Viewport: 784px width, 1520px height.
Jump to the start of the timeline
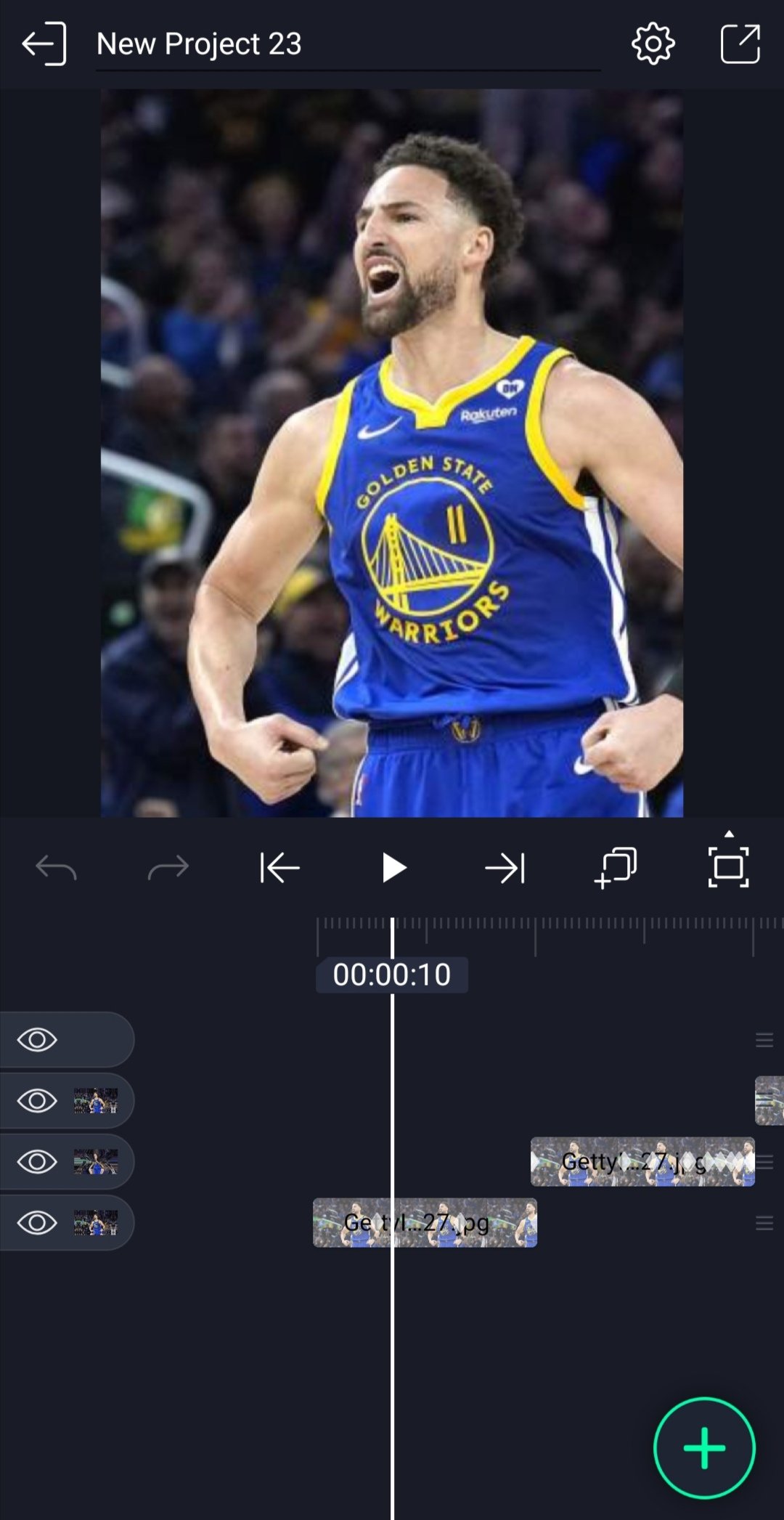[279, 867]
